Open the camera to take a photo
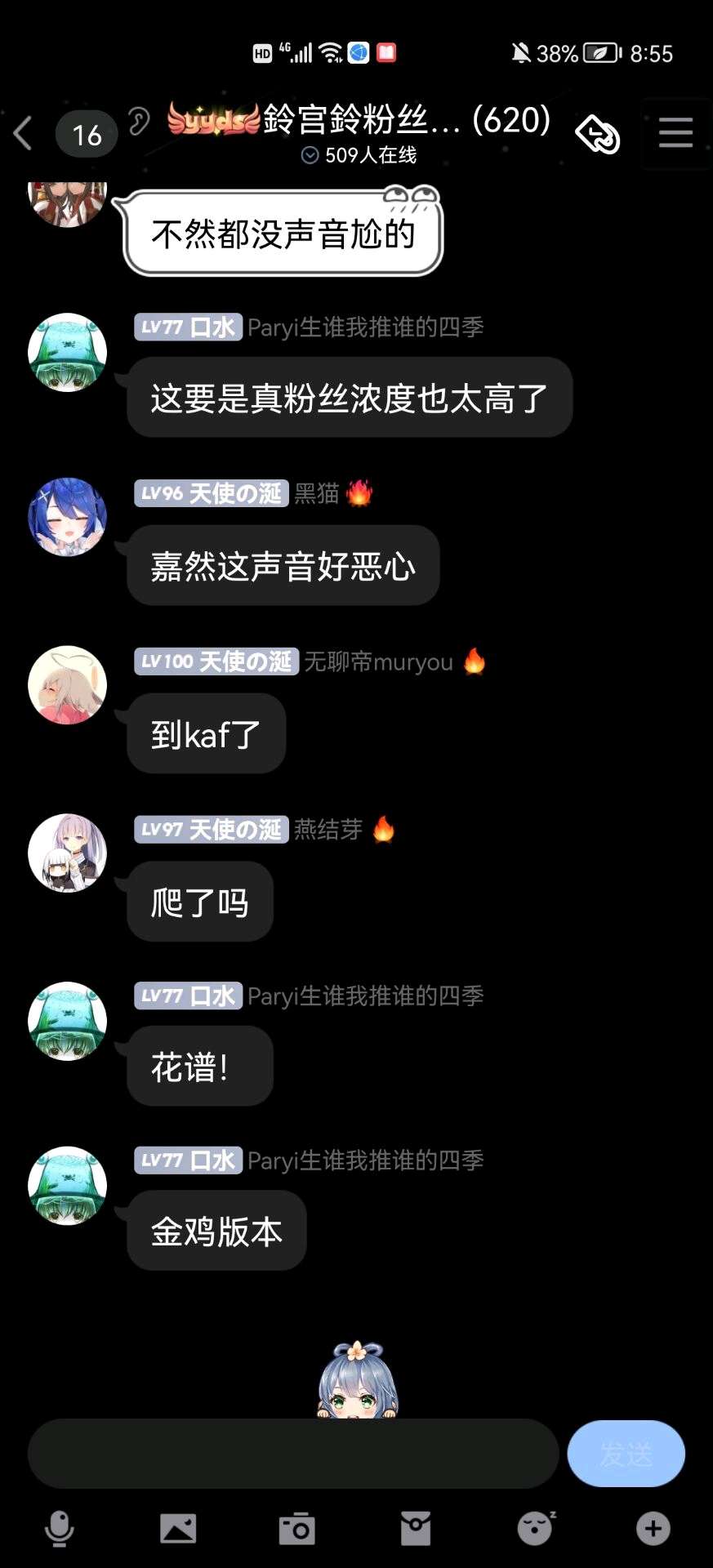Image resolution: width=713 pixels, height=1568 pixels. pyautogui.click(x=296, y=1528)
